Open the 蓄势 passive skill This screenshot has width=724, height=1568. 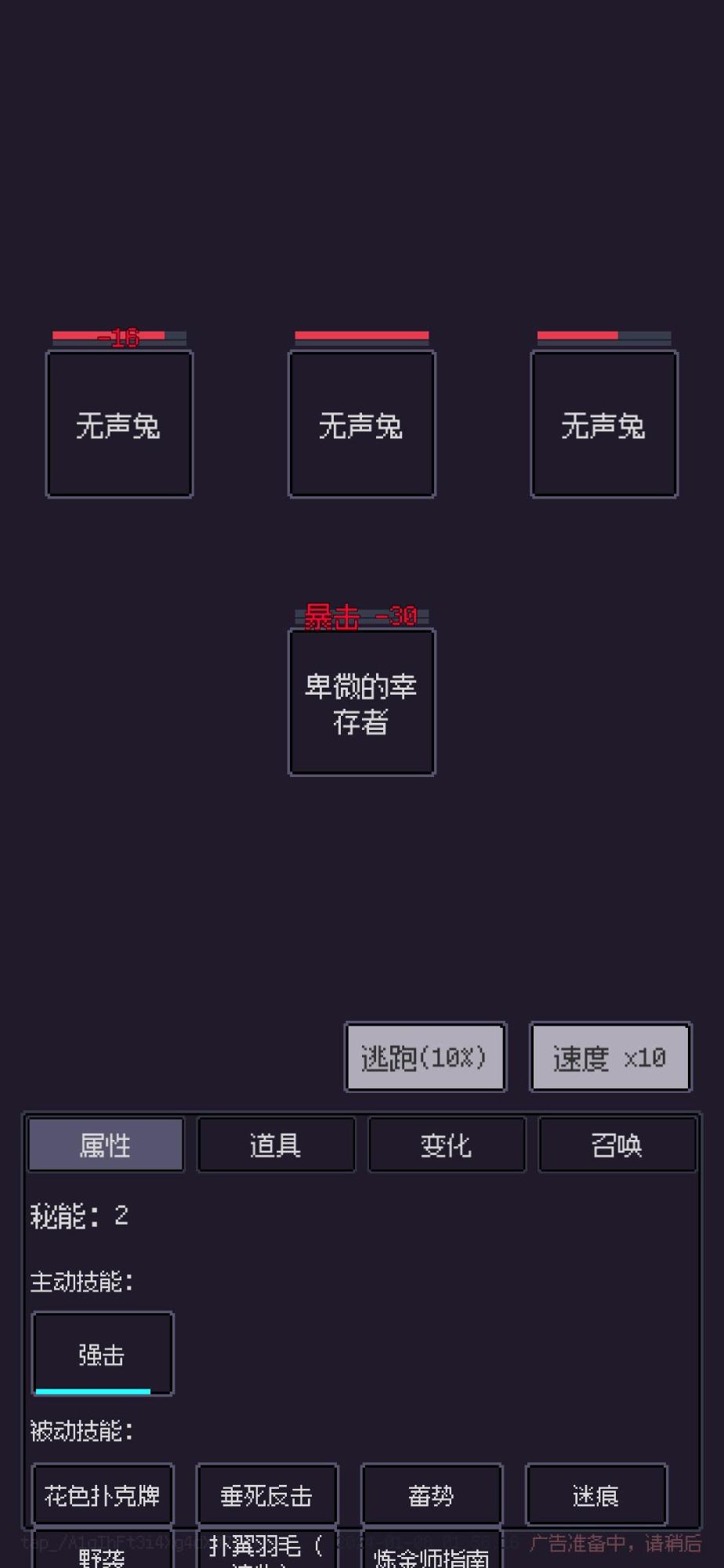[x=431, y=1494]
